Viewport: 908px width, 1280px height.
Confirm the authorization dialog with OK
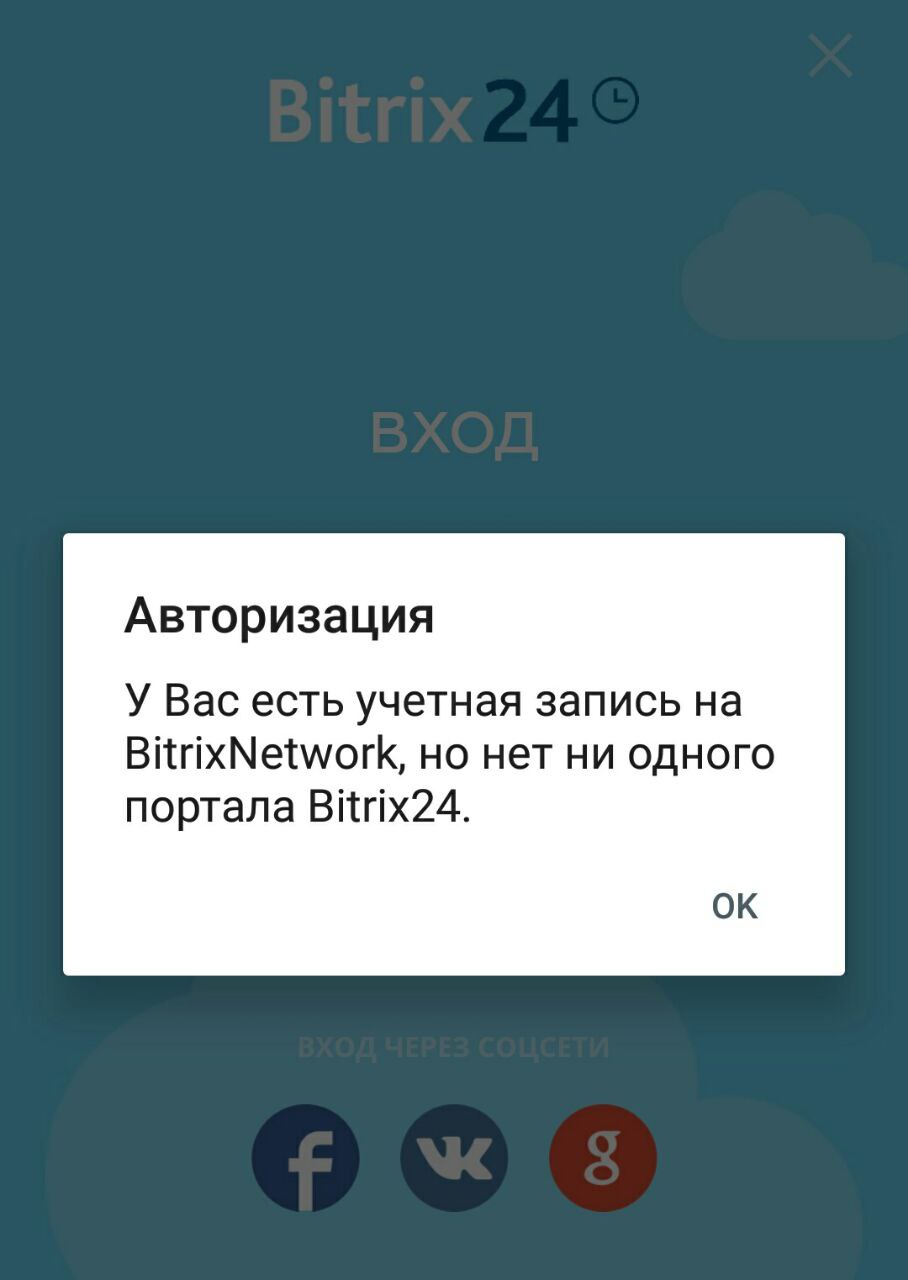click(x=735, y=906)
